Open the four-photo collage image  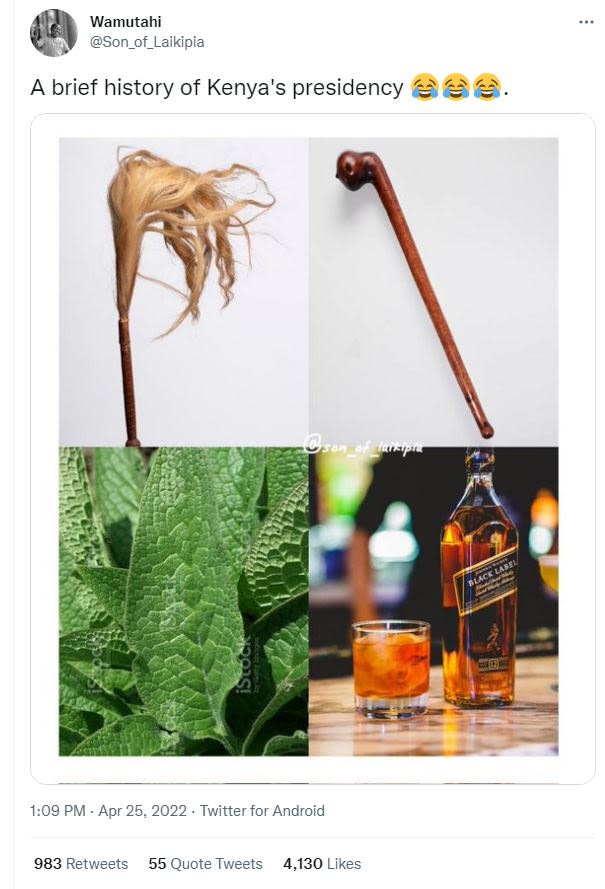(308, 447)
